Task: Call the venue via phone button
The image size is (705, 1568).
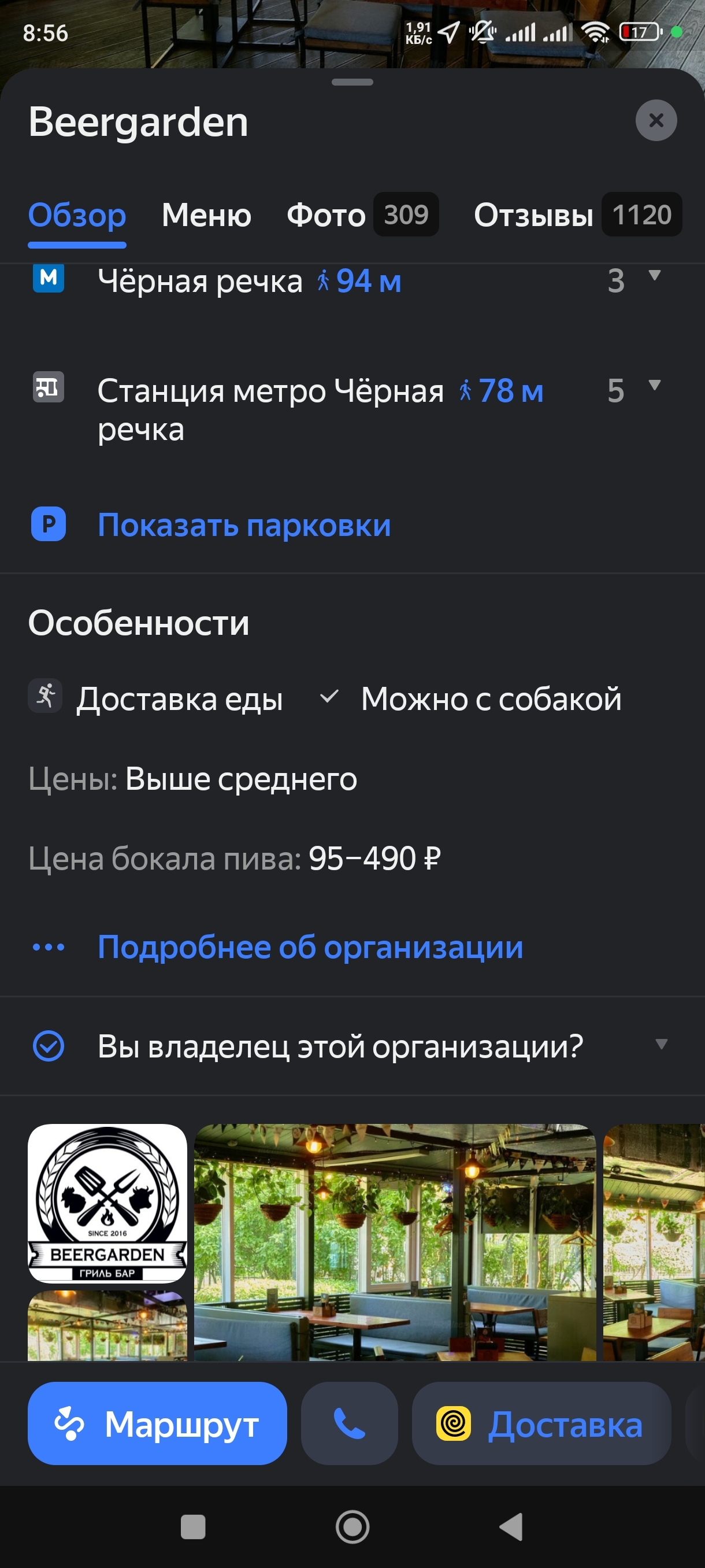Action: click(349, 1423)
